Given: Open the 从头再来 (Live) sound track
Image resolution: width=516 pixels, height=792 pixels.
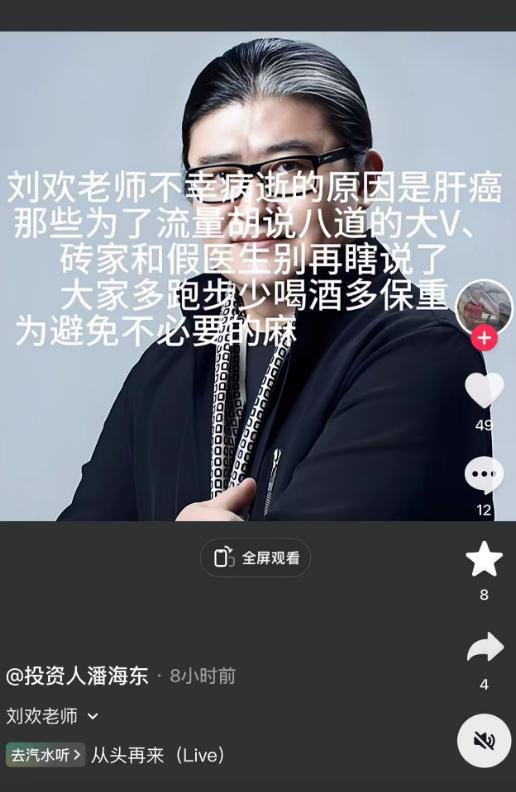Looking at the screenshot, I should pos(158,755).
